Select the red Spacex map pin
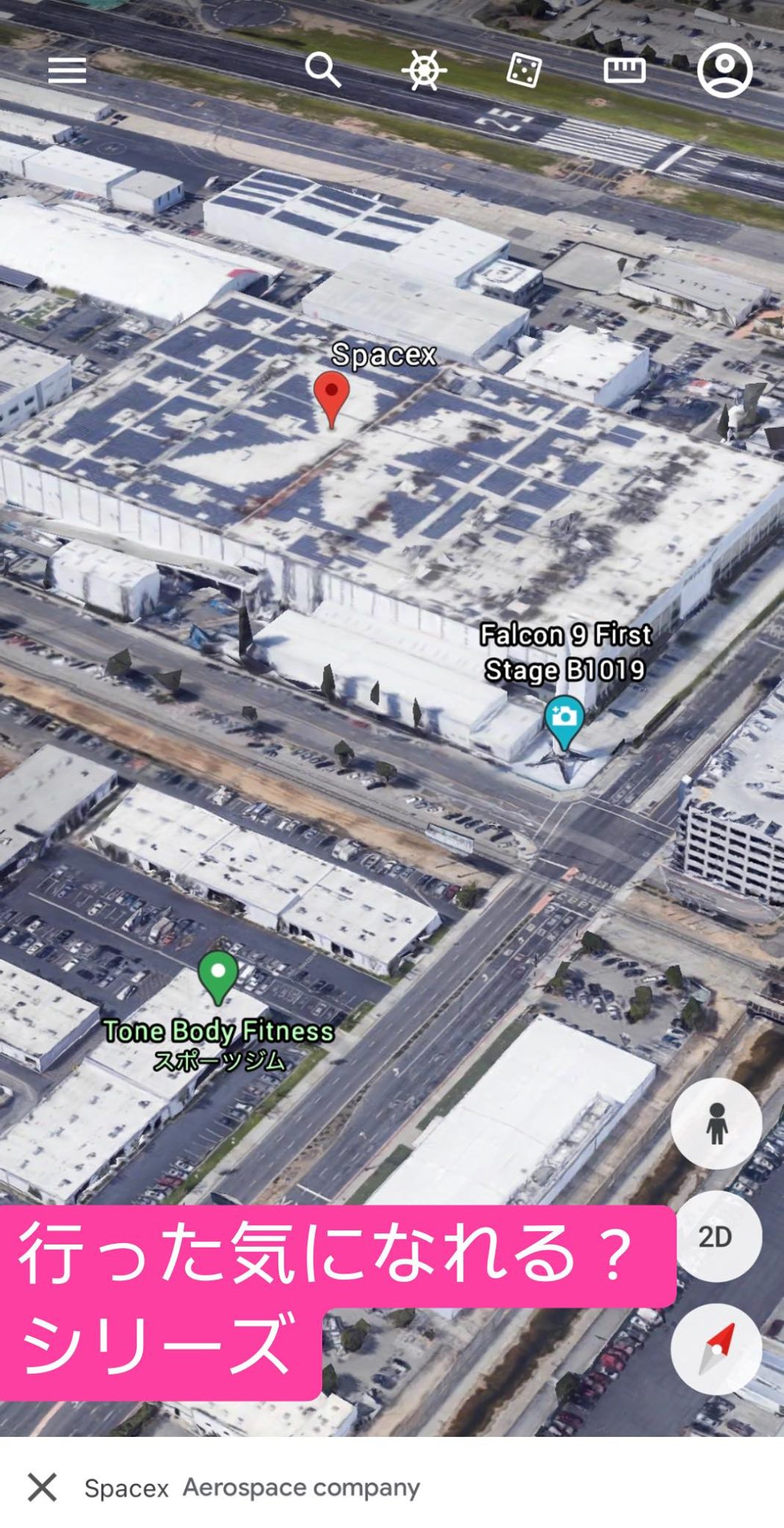 (x=331, y=395)
